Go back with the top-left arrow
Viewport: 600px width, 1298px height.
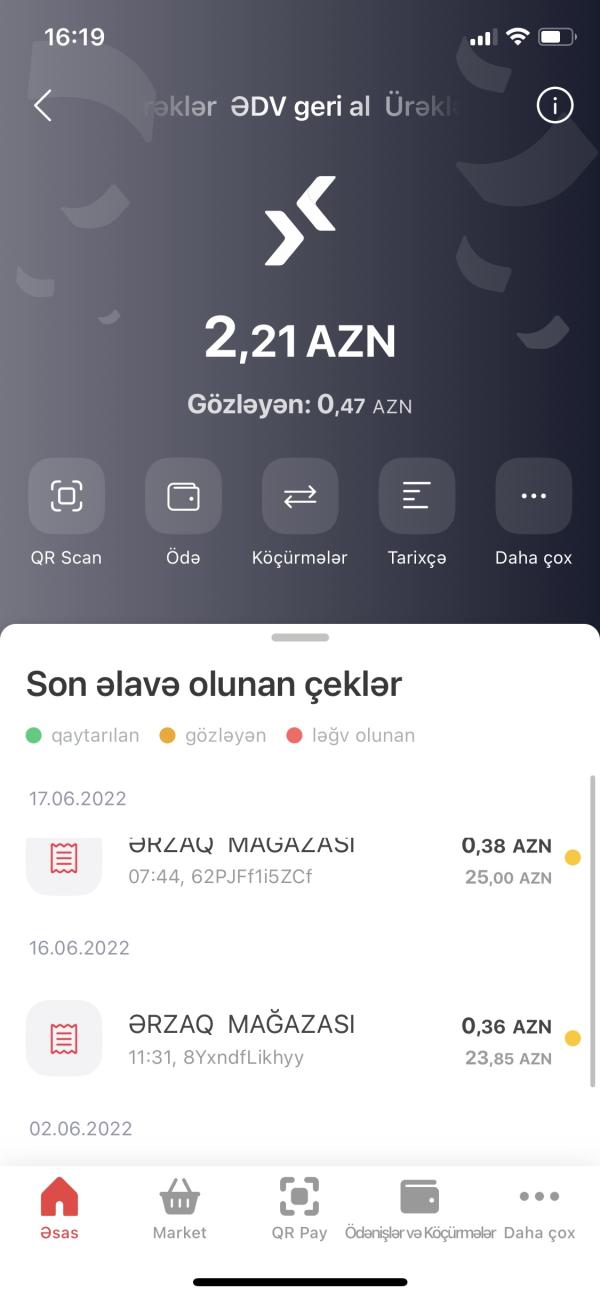[42, 105]
